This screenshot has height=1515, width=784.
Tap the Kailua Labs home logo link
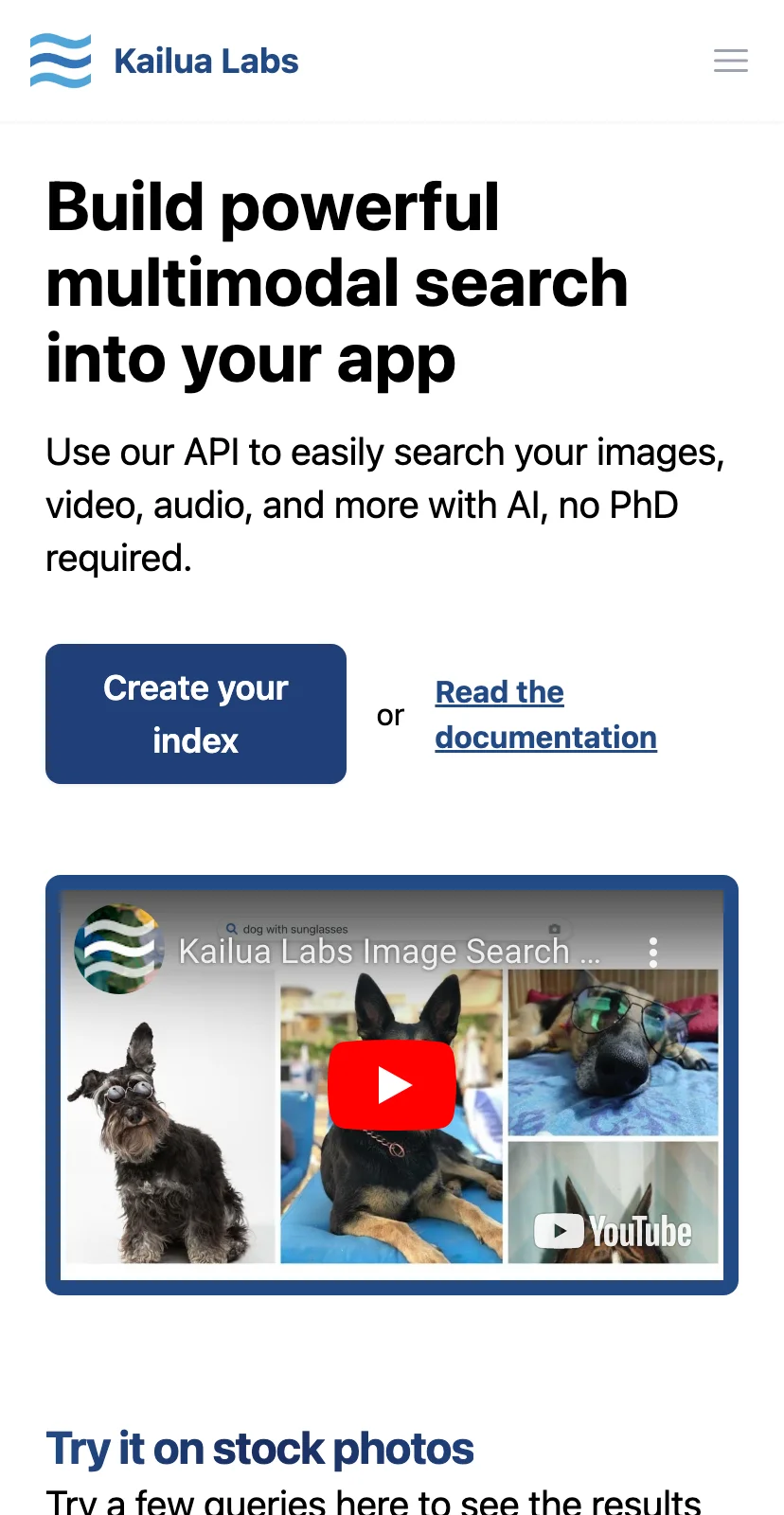165,62
